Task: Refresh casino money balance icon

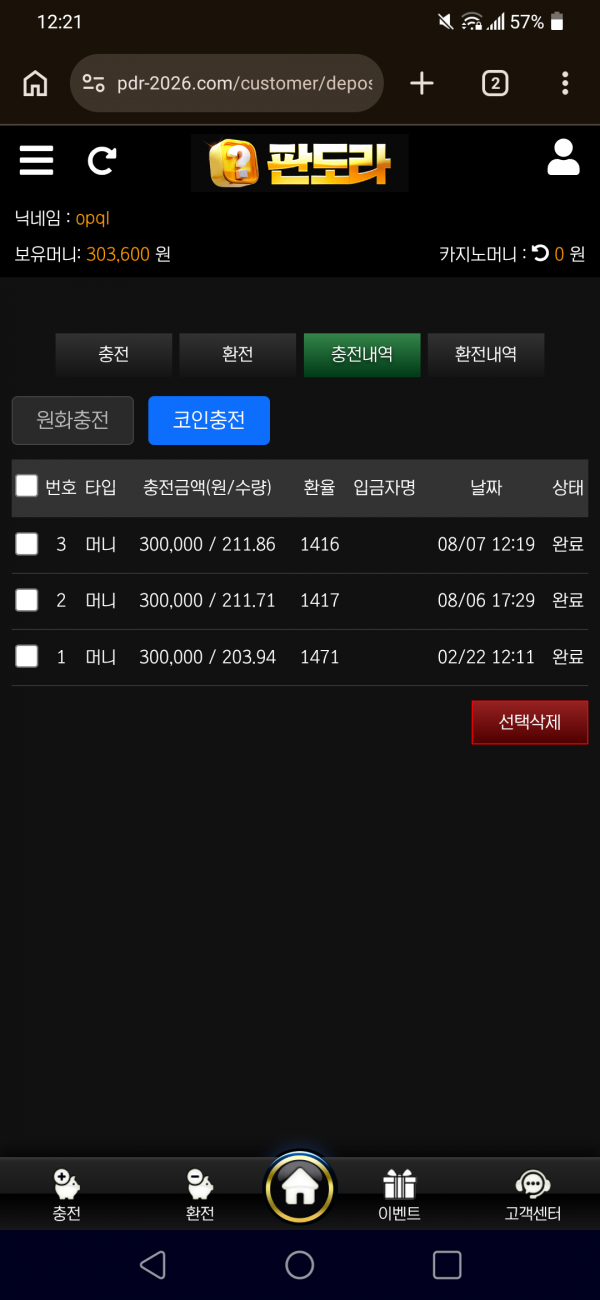Action: [x=540, y=254]
